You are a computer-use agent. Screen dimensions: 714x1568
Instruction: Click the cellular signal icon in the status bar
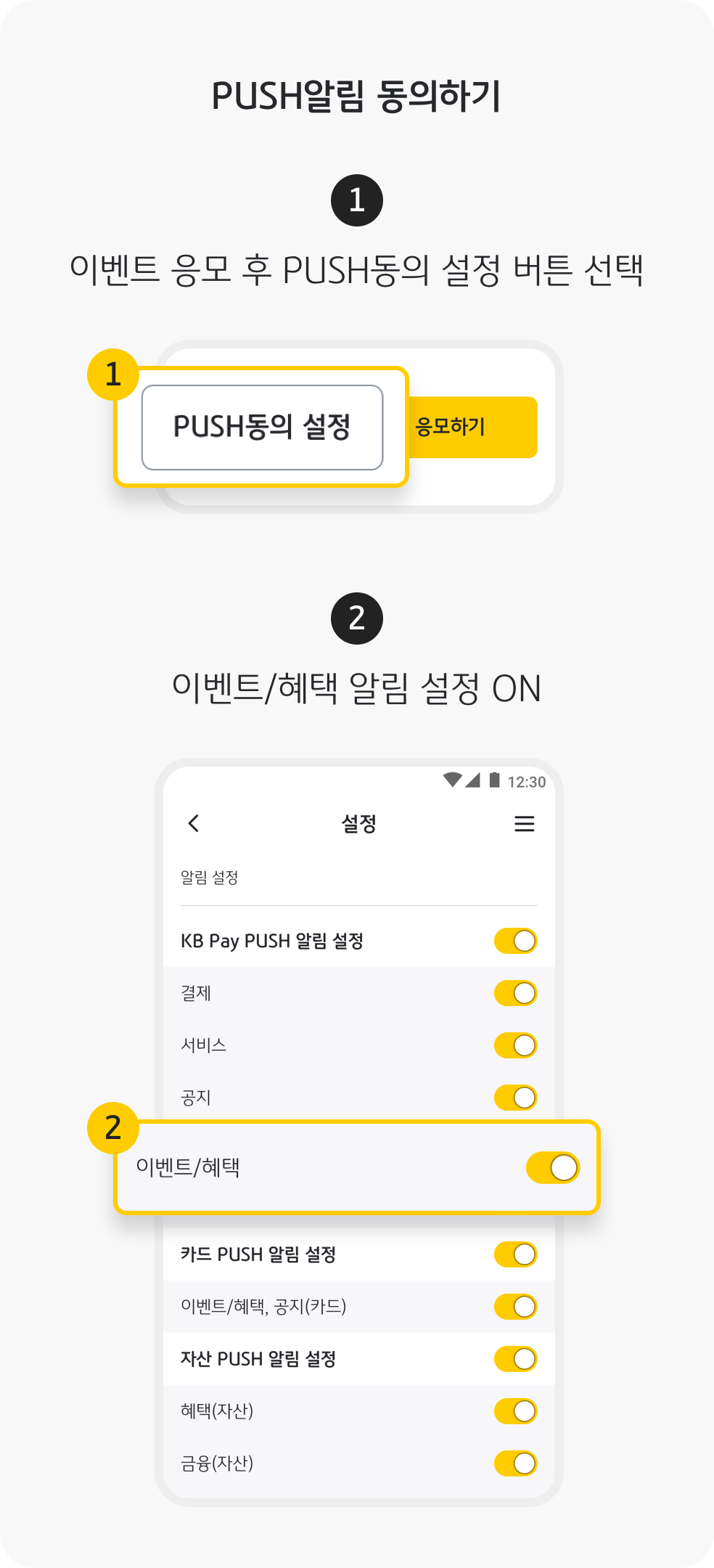pos(475,780)
